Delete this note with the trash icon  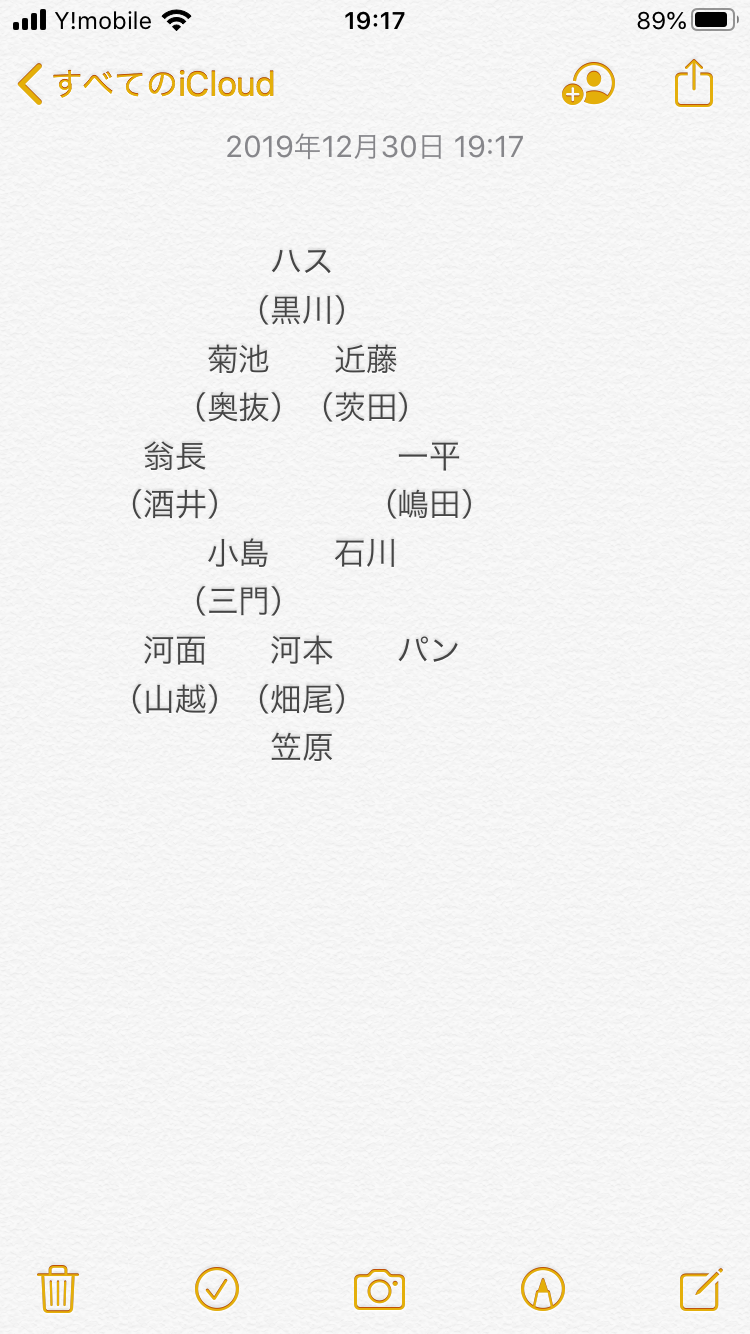[58, 1288]
